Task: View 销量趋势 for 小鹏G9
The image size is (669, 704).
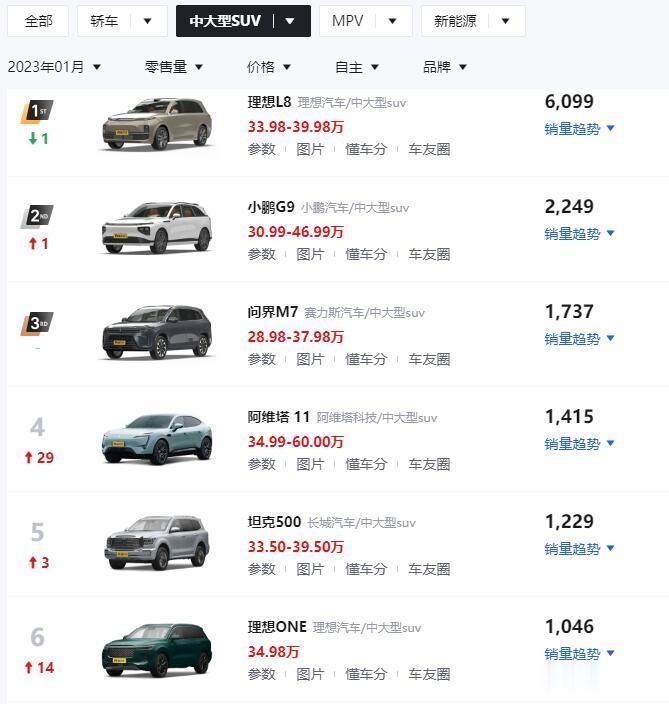Action: pyautogui.click(x=579, y=233)
